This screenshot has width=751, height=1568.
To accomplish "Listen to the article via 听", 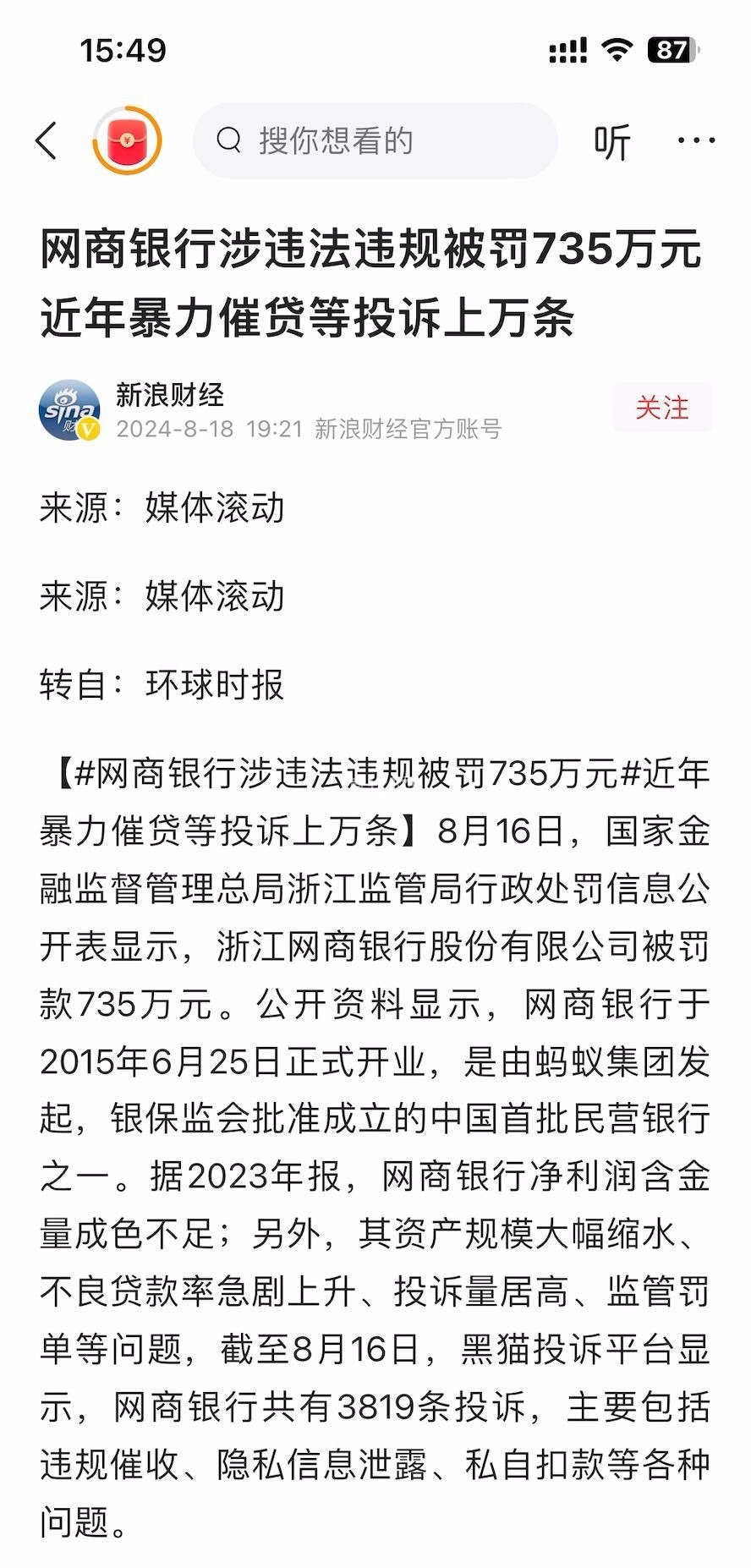I will point(611,141).
